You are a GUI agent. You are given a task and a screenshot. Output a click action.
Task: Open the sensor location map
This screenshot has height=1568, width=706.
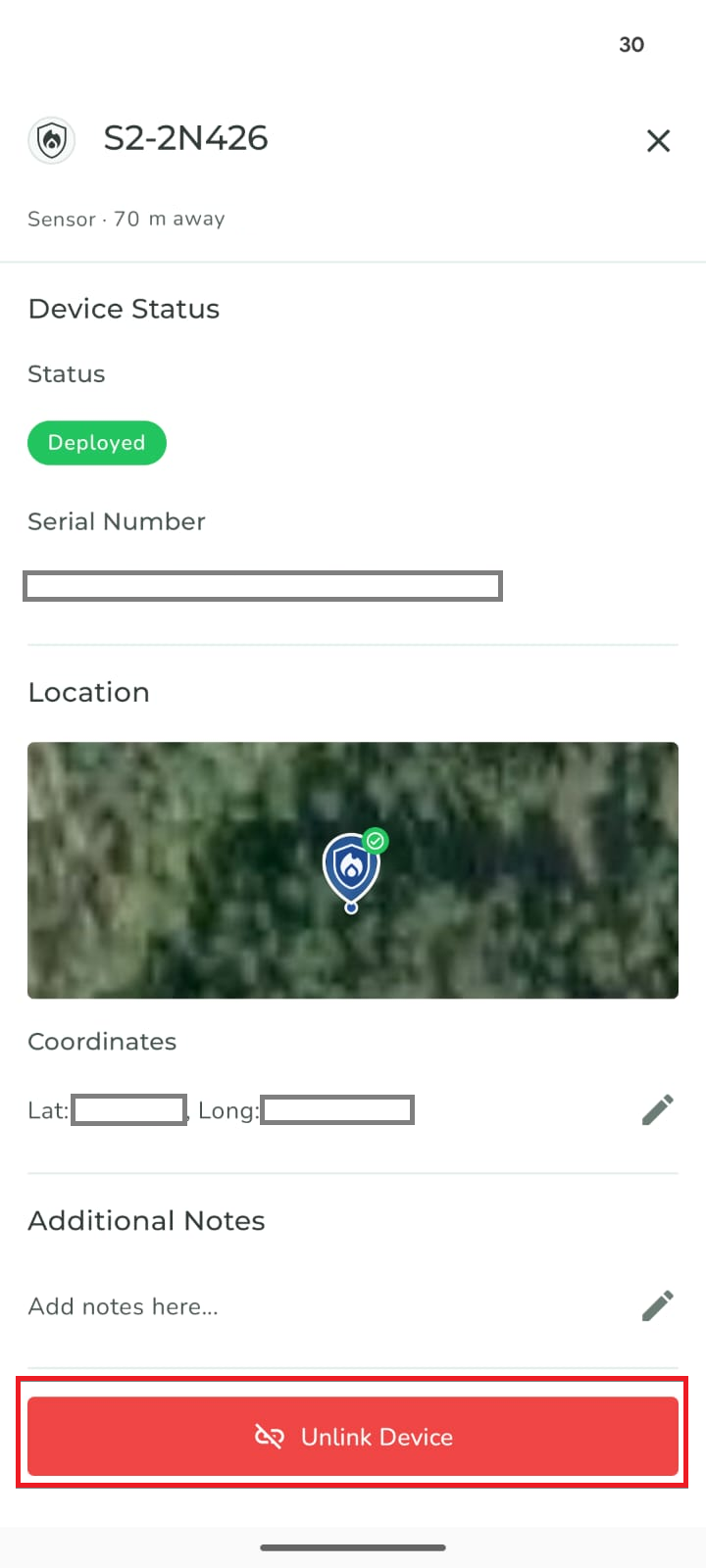(353, 870)
